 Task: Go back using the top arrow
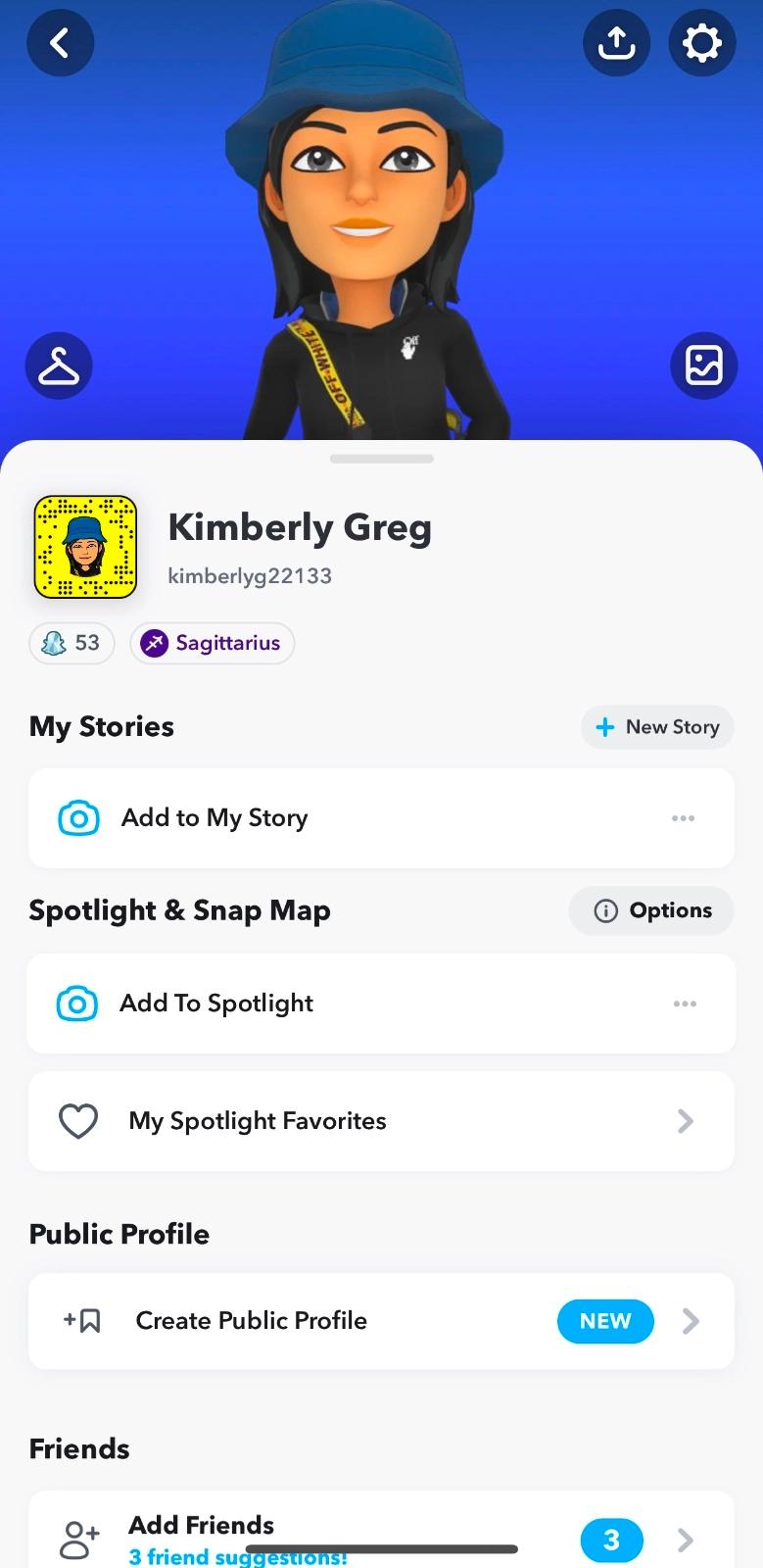pos(60,42)
